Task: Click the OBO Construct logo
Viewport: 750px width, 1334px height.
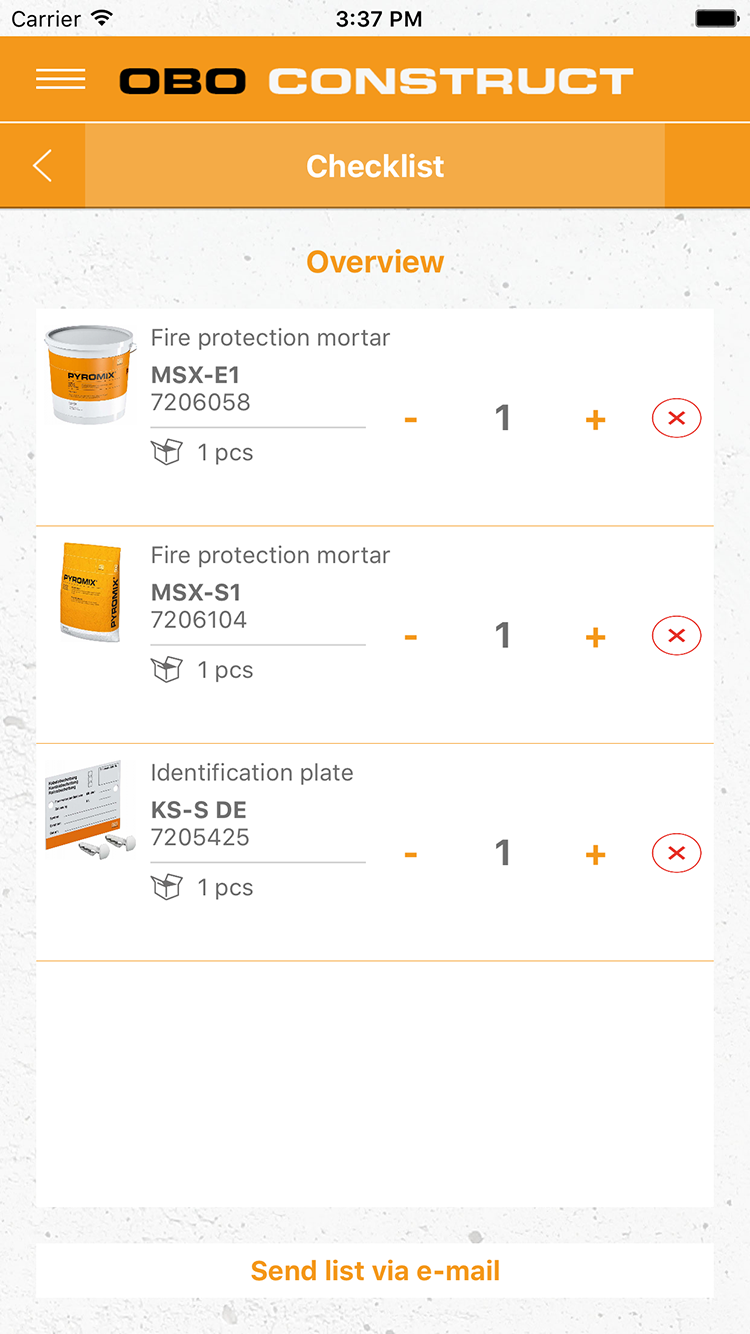Action: click(375, 79)
